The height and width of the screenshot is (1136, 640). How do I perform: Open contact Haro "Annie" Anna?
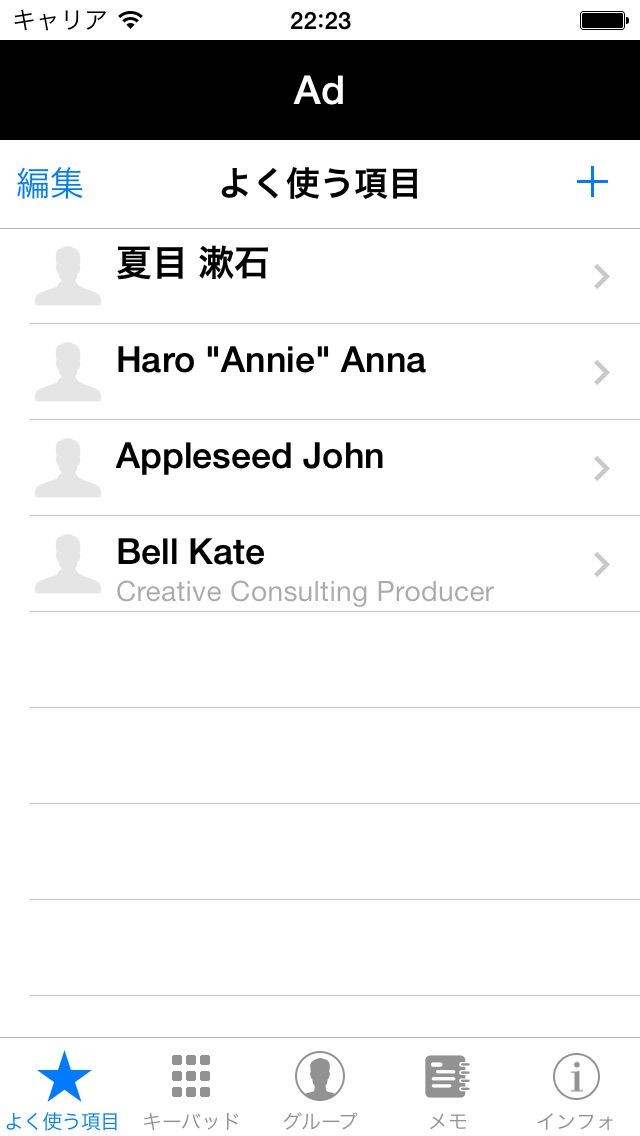[320, 372]
